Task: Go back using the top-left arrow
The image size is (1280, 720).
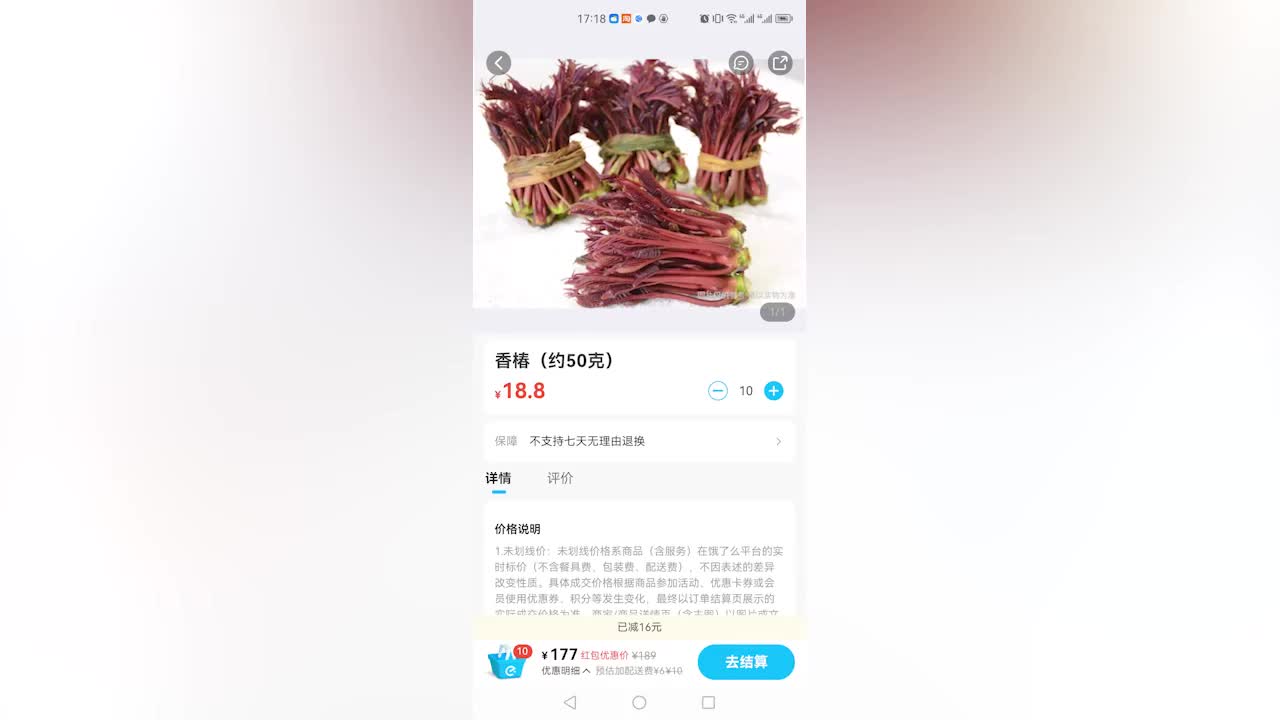Action: pos(498,63)
